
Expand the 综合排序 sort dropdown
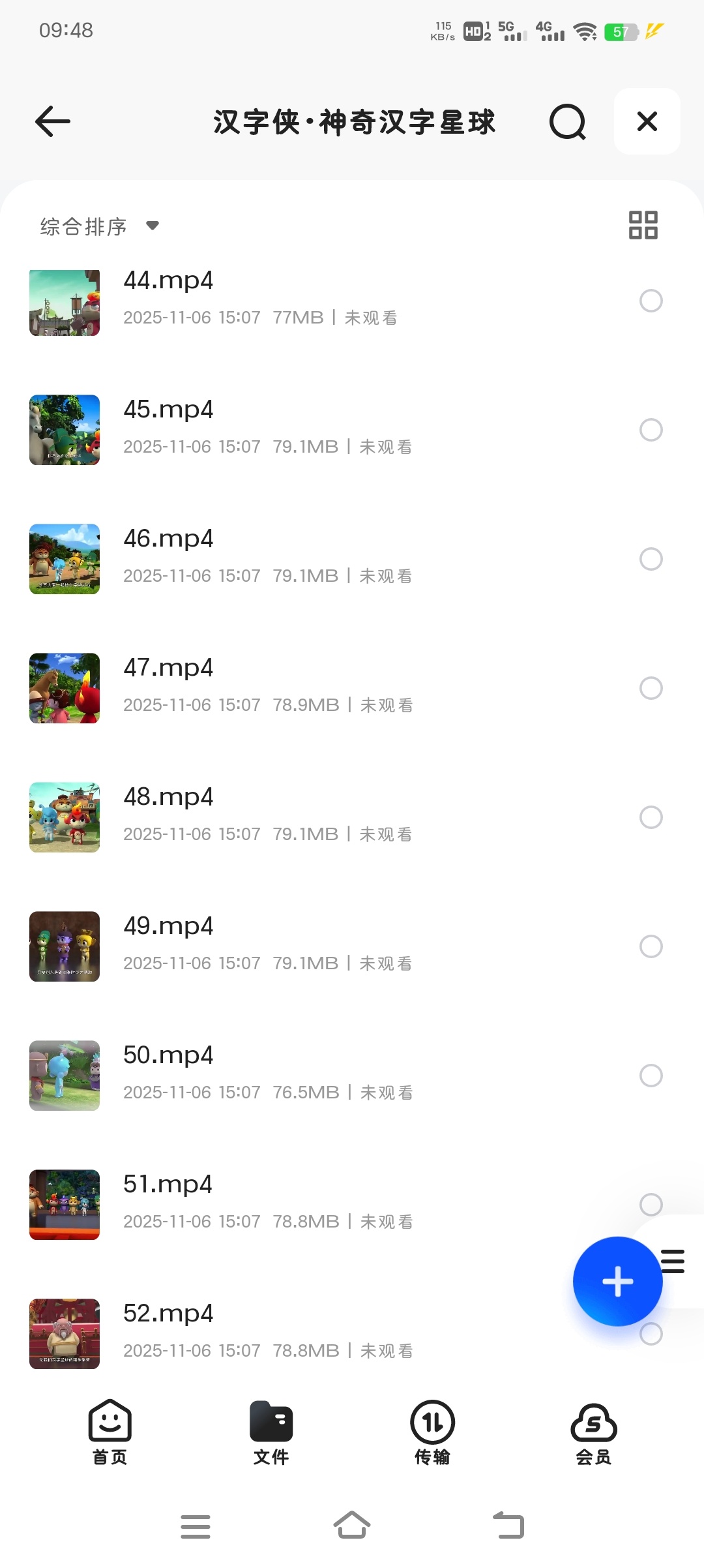[x=99, y=226]
